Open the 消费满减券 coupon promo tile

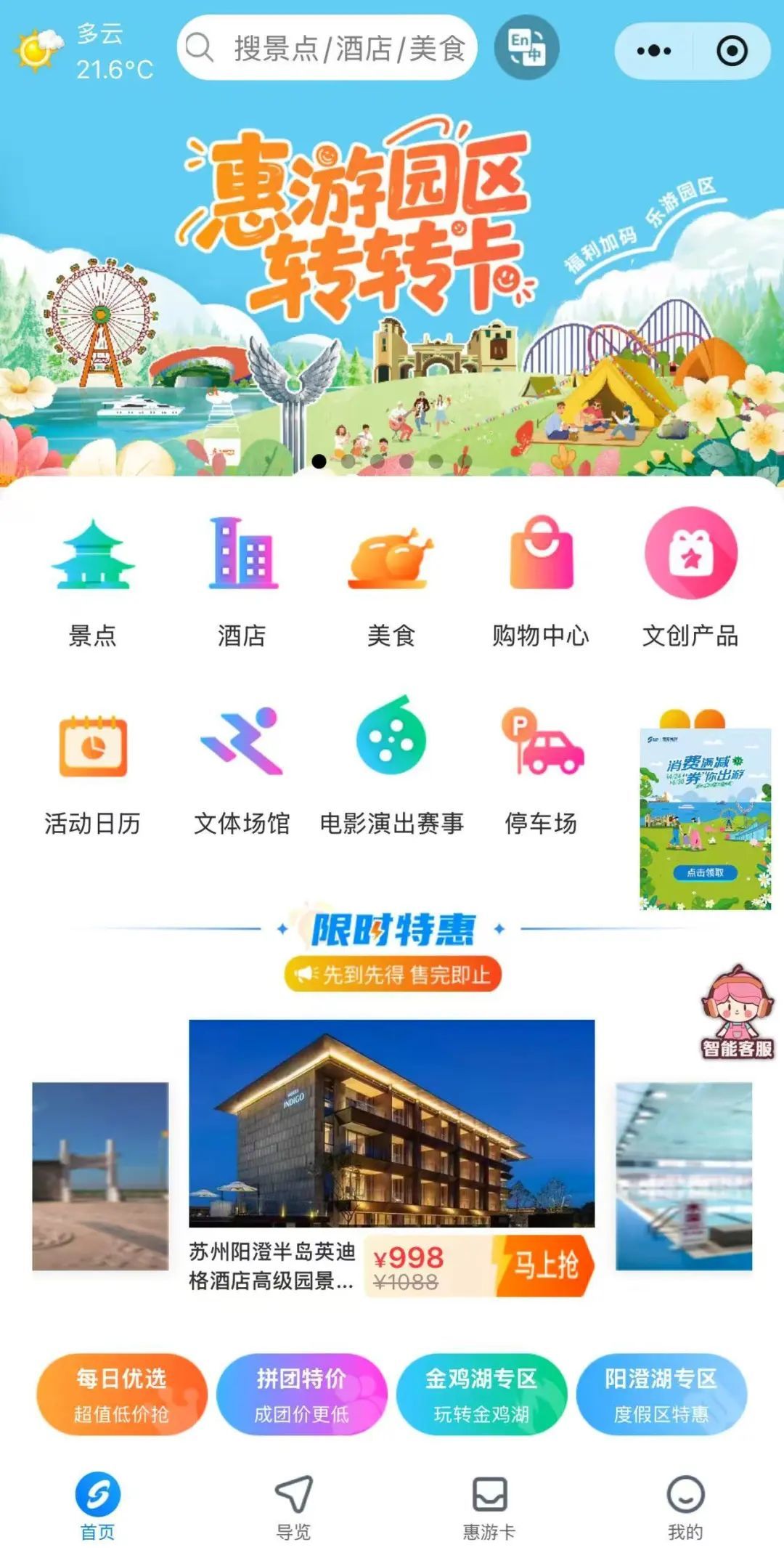coord(704,814)
